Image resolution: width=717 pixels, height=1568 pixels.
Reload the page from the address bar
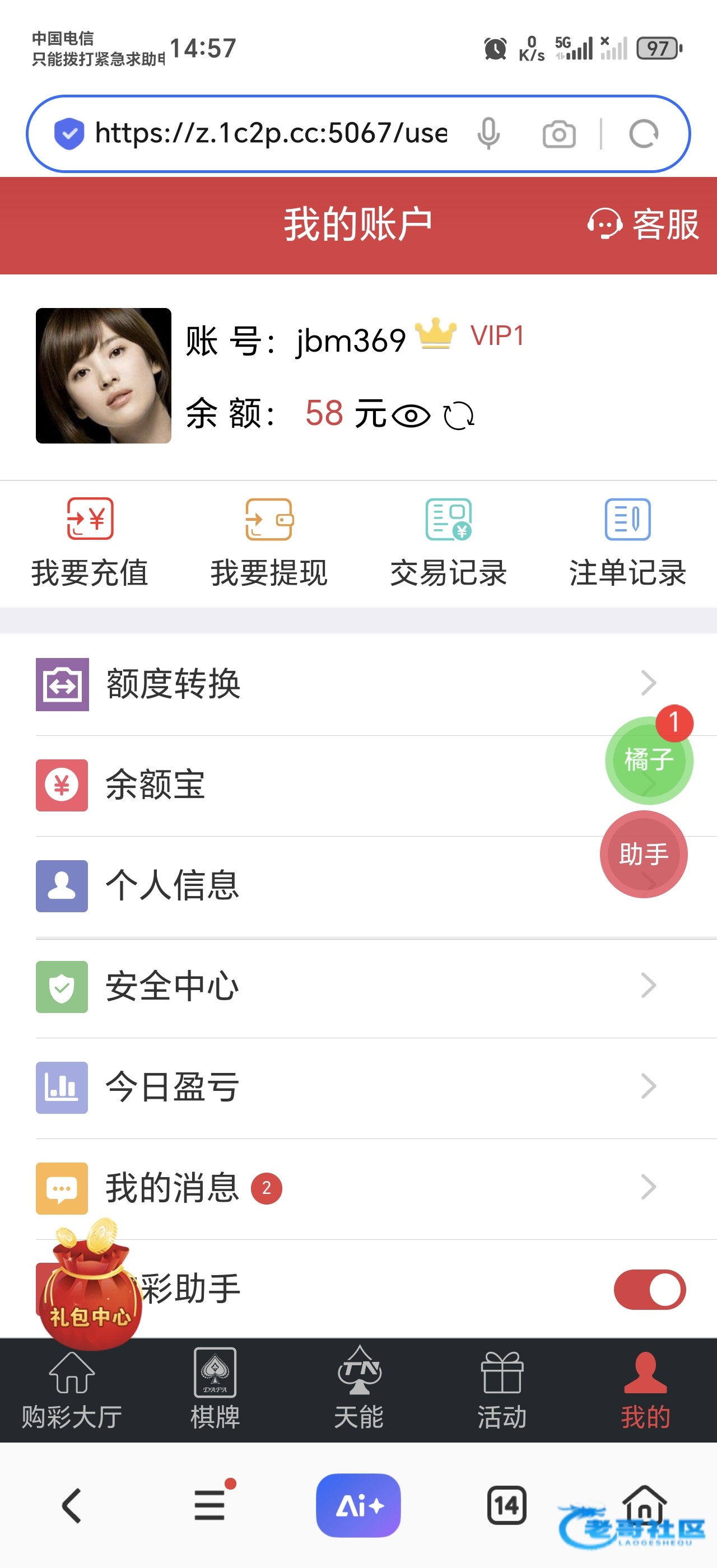click(644, 134)
